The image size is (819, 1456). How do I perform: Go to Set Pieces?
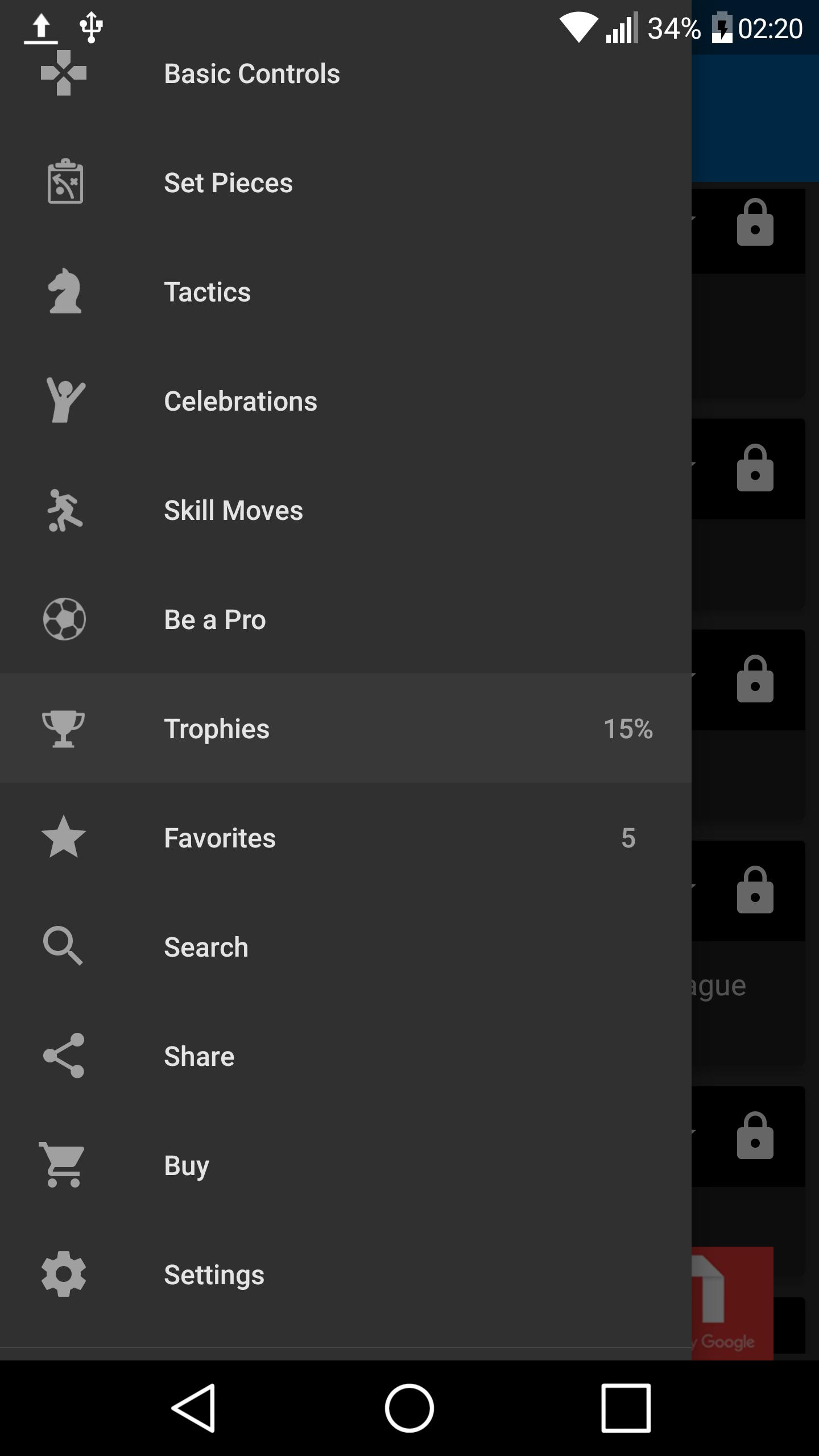coord(228,183)
